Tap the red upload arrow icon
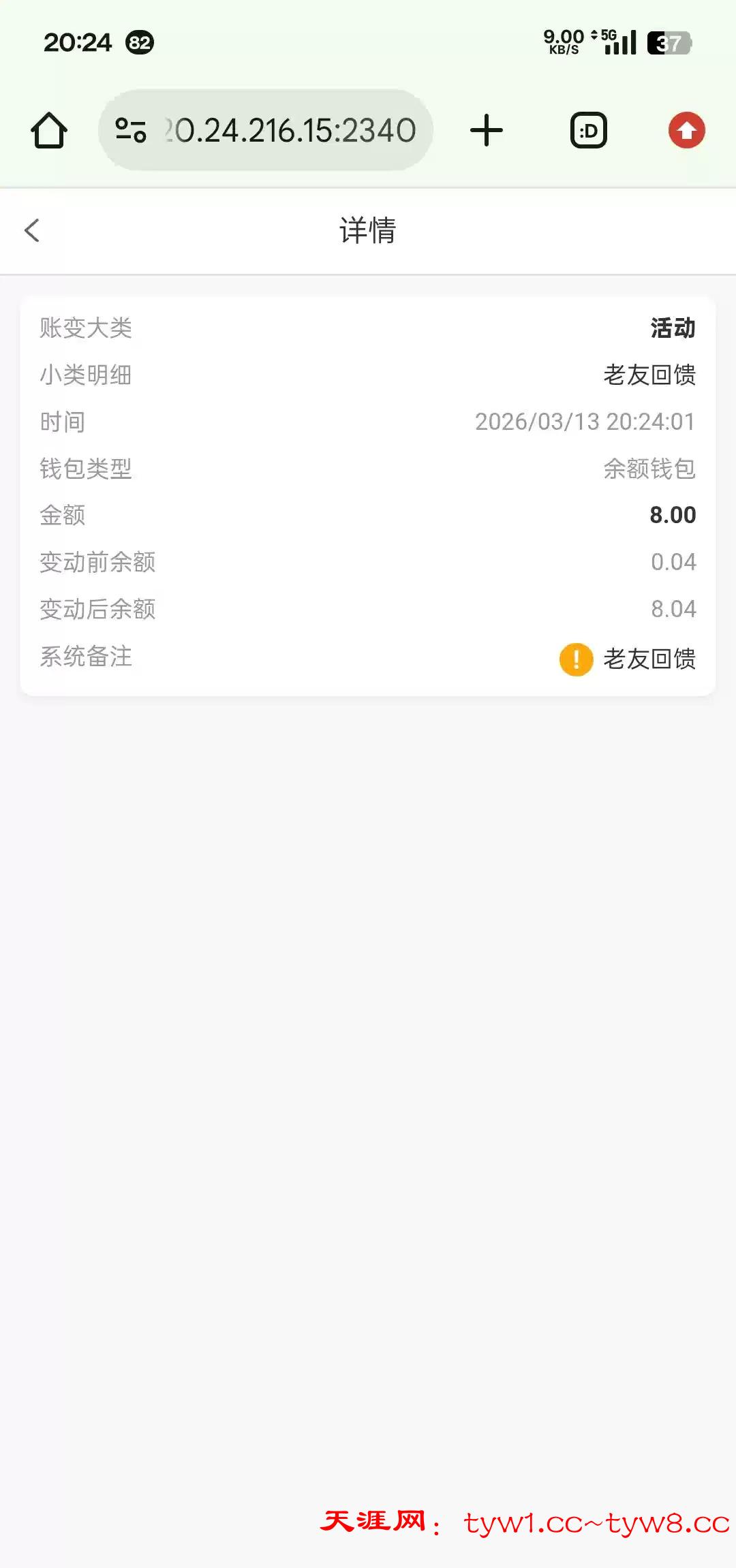 tap(686, 130)
